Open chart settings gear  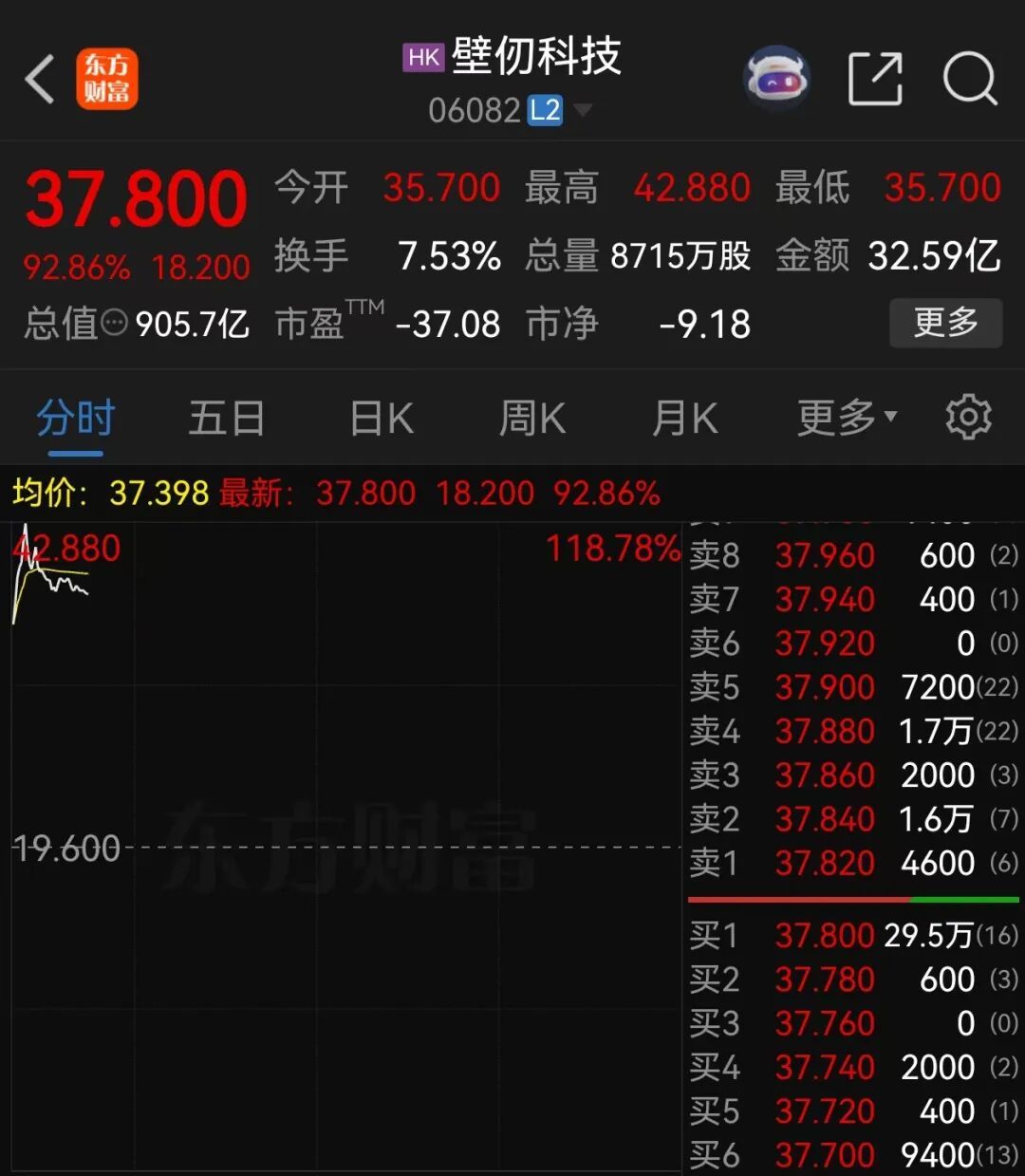click(968, 418)
